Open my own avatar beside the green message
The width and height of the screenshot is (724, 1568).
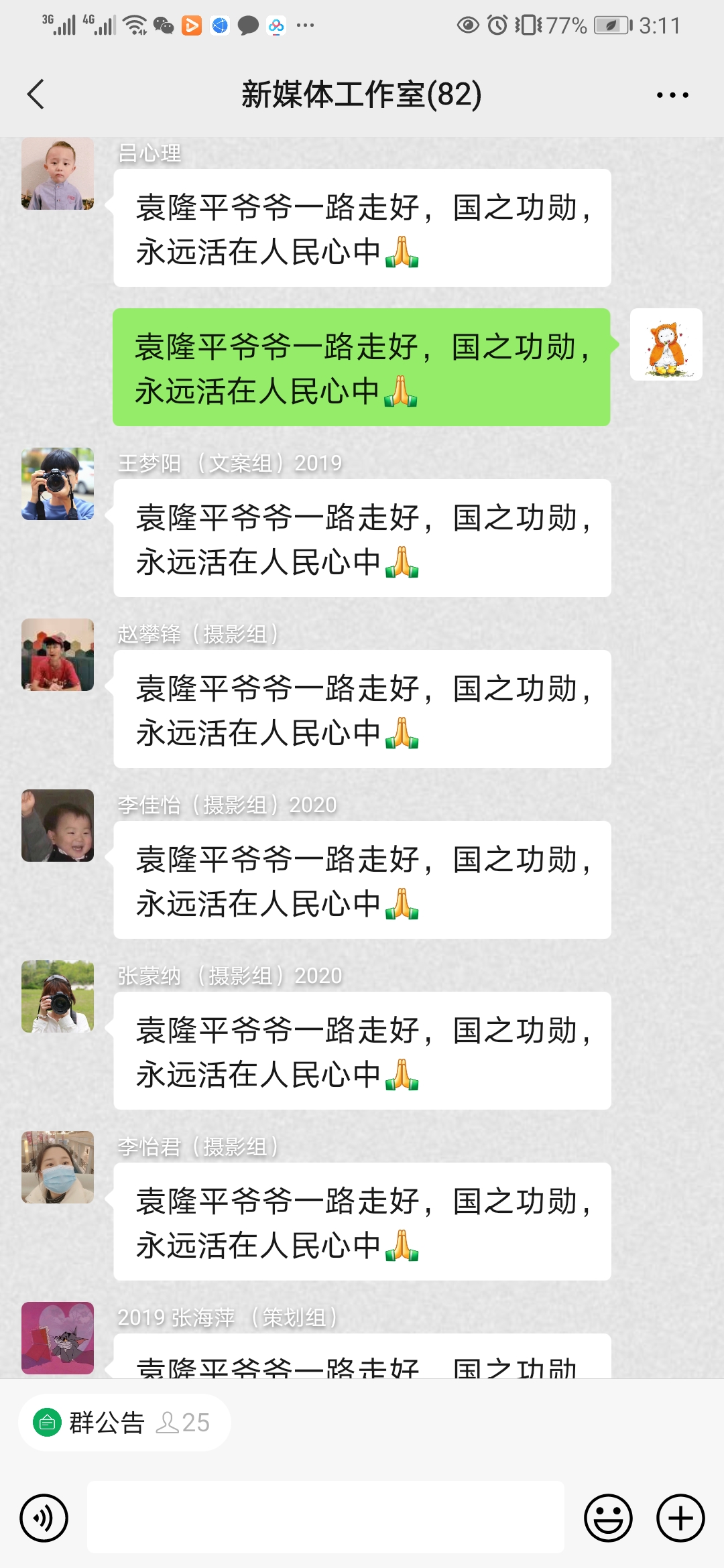pos(666,344)
